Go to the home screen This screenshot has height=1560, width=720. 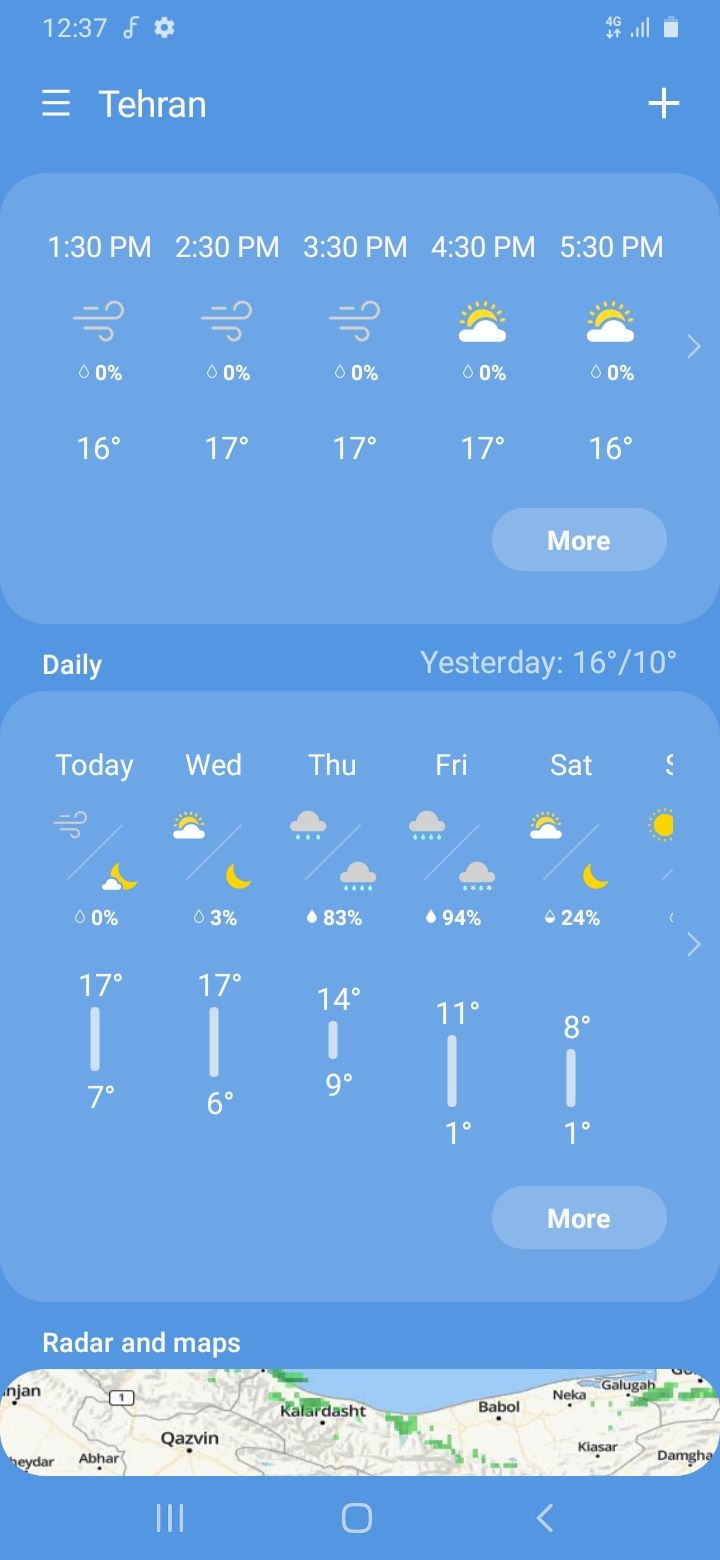pos(357,1519)
